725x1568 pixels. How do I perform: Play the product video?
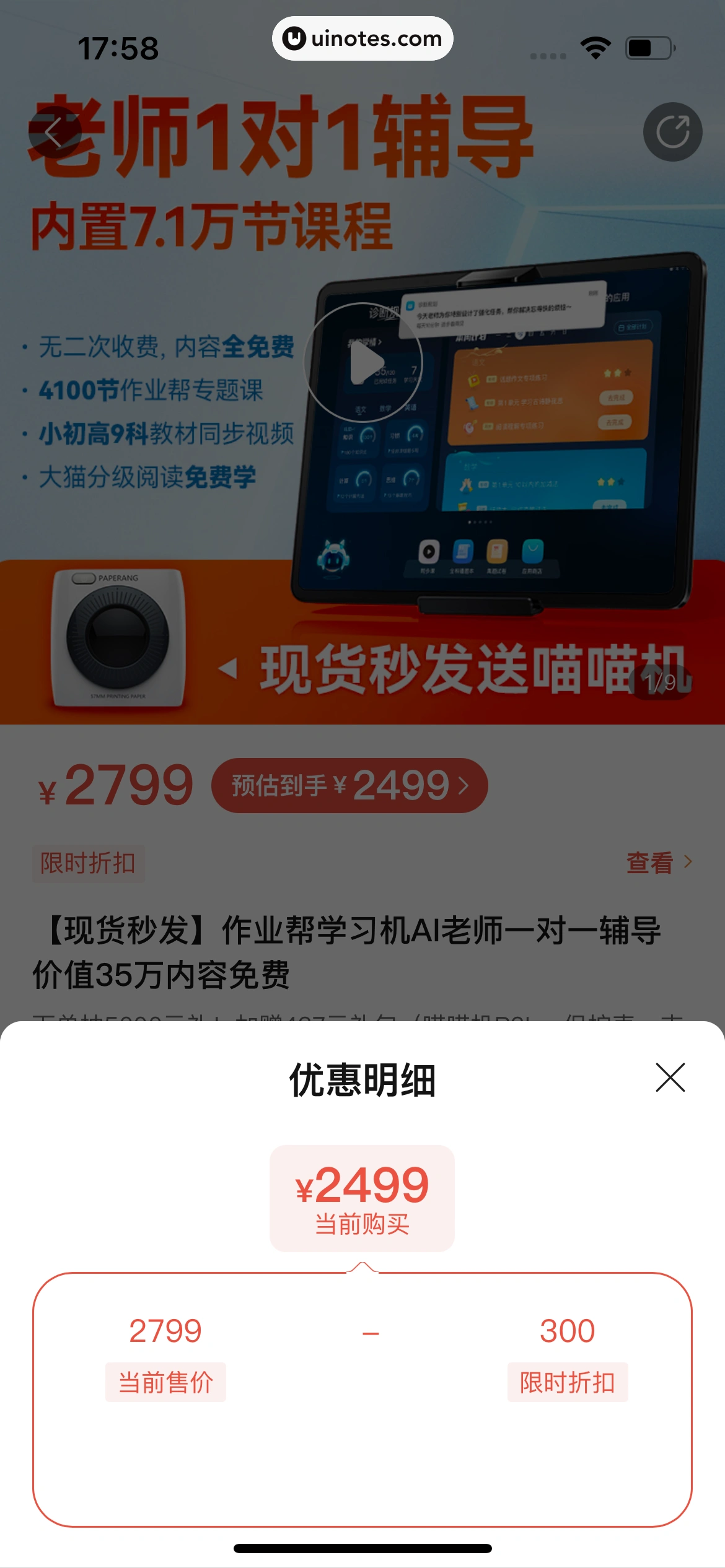coord(364,362)
